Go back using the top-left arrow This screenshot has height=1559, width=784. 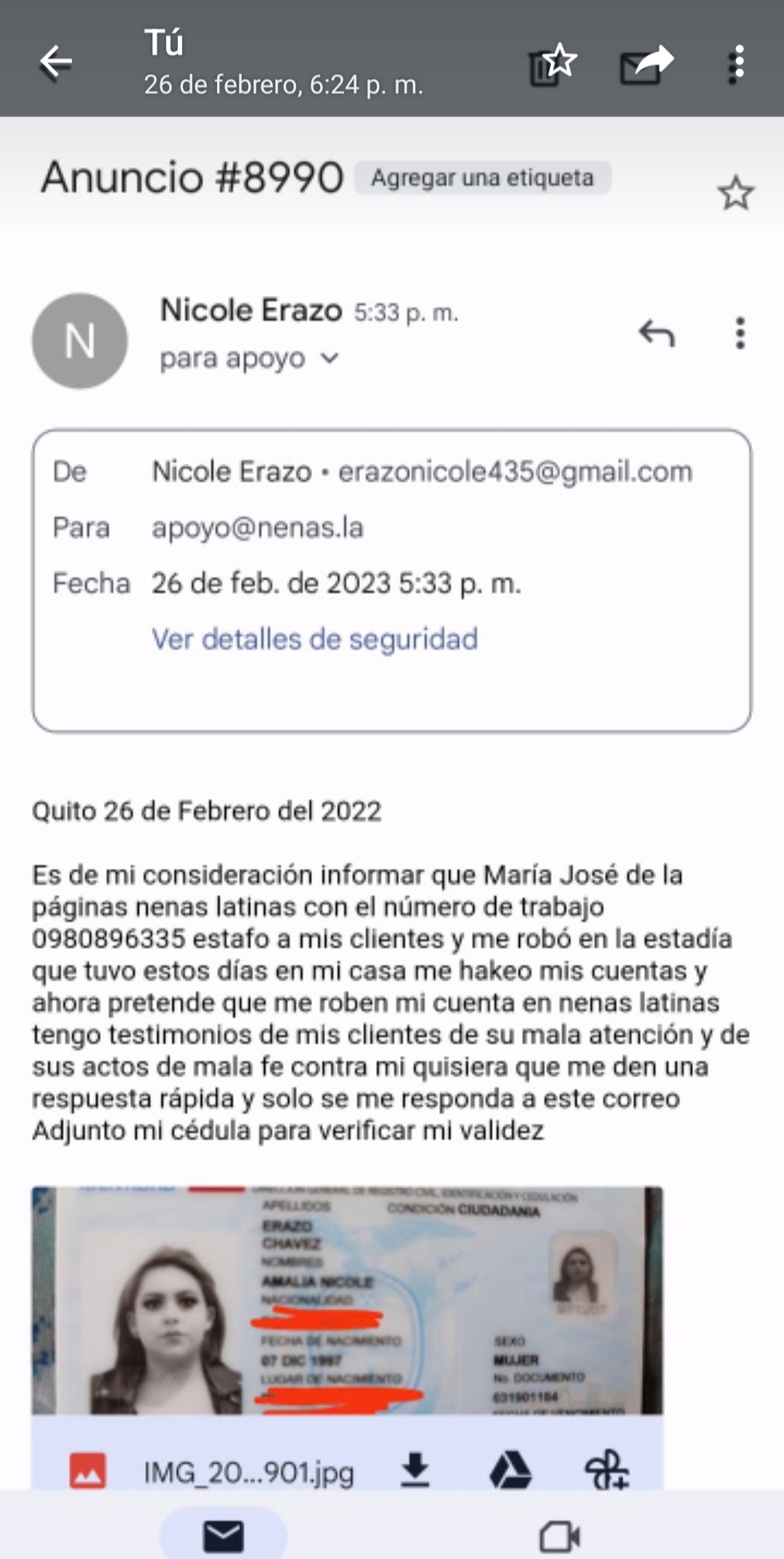[56, 62]
